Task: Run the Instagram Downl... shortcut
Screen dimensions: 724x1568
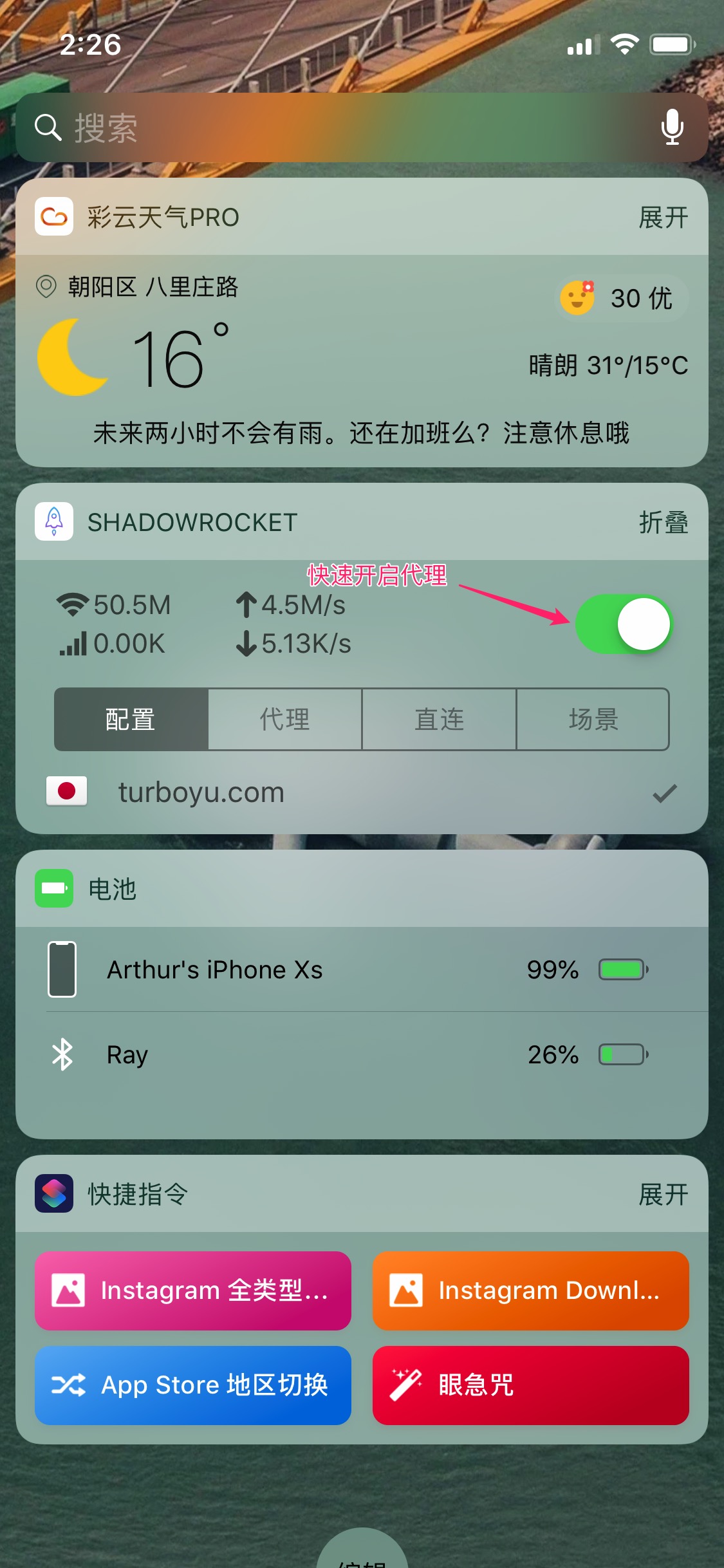Action: (531, 1291)
